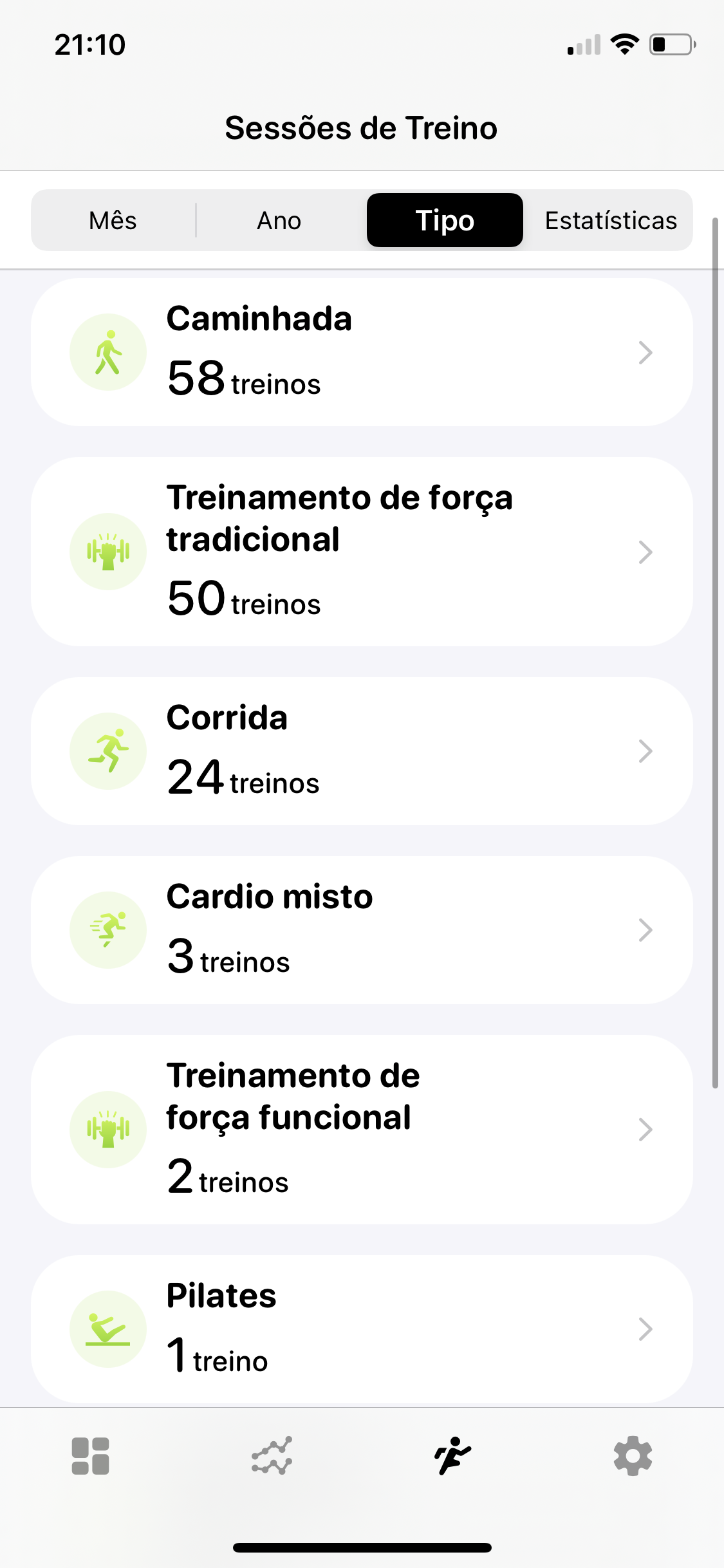Open Treinamento de força funcional card
724x1568 pixels.
click(362, 1130)
